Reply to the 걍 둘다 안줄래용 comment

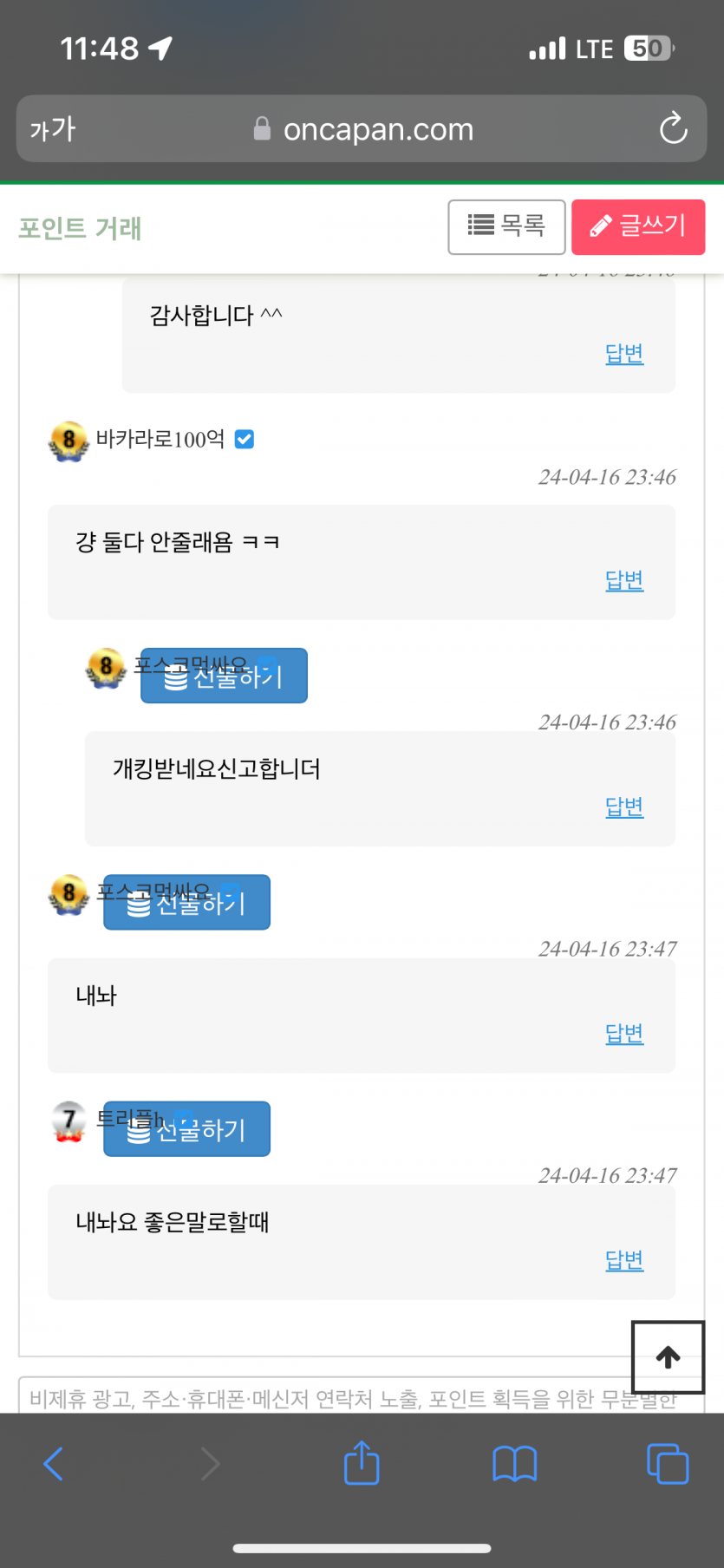coord(623,579)
